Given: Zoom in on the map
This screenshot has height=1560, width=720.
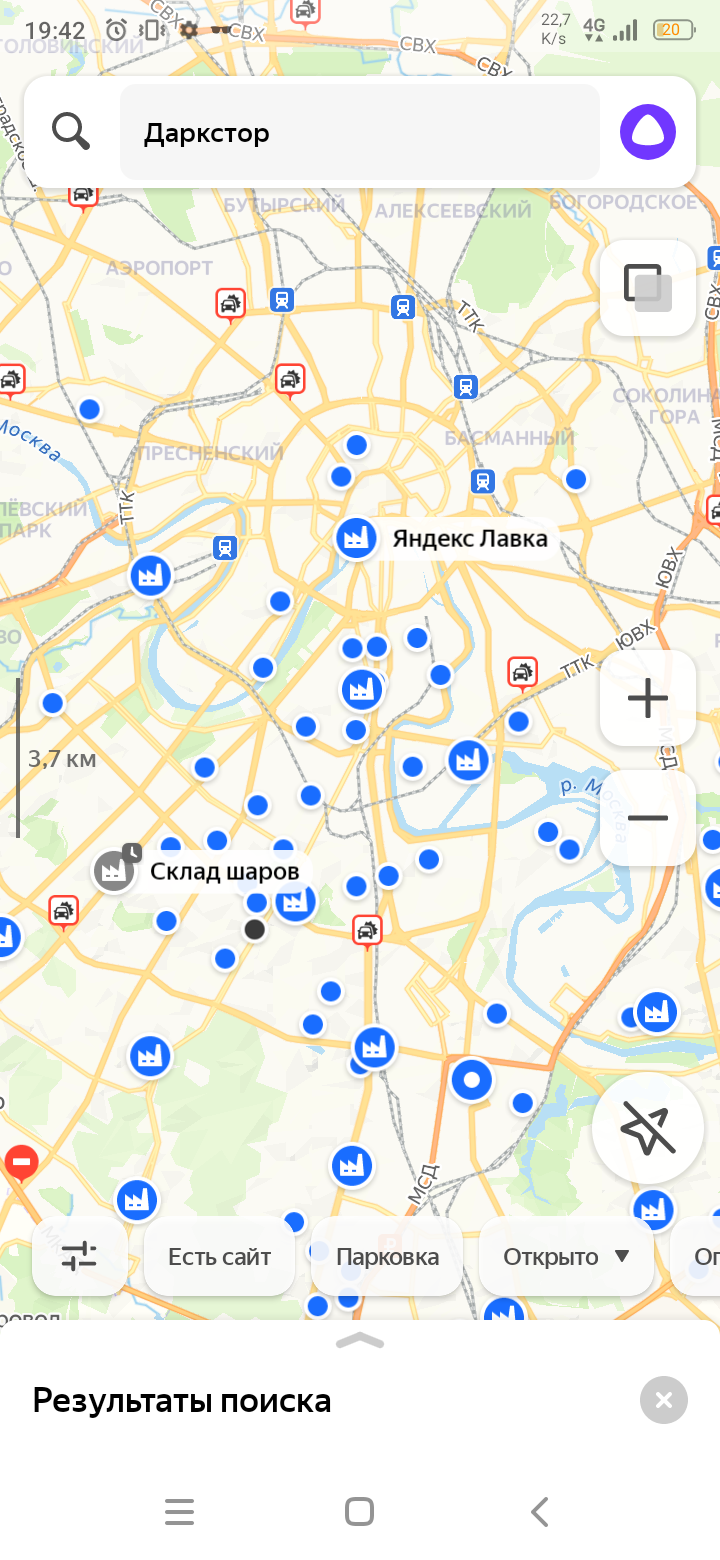Looking at the screenshot, I should [x=647, y=698].
